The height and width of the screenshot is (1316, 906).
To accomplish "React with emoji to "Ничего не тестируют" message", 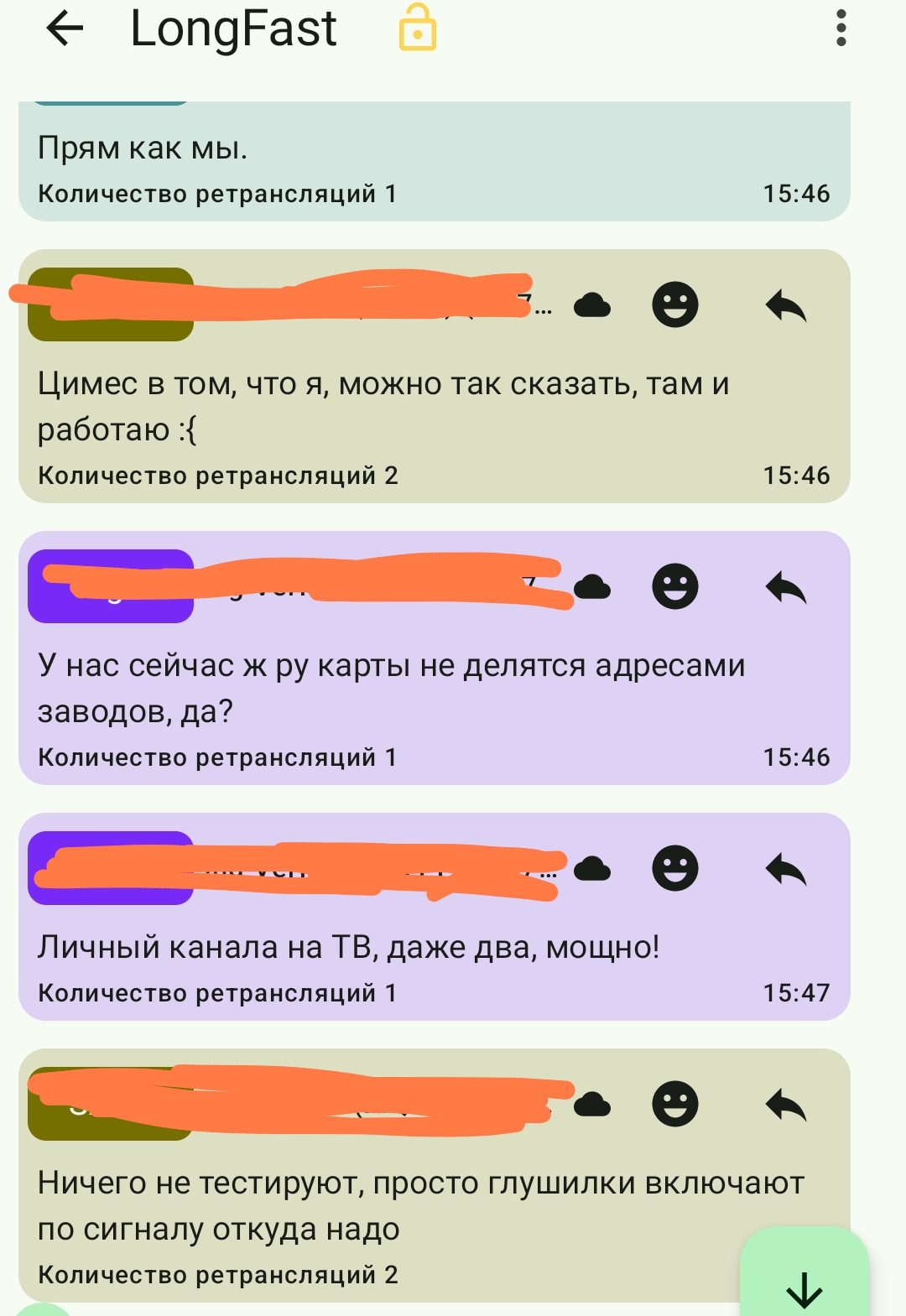I will (x=675, y=1104).
